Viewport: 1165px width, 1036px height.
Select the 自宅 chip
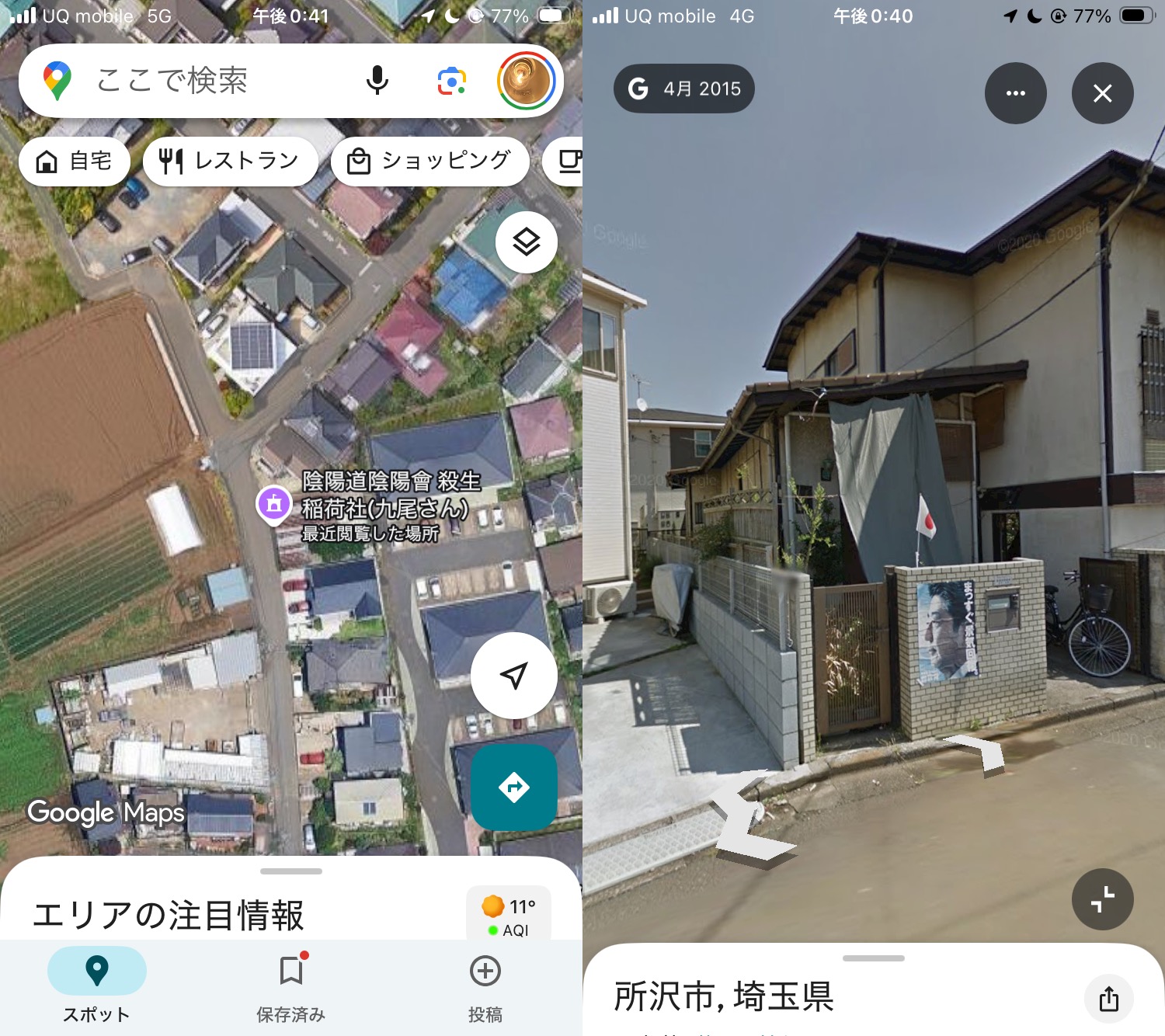coord(75,162)
